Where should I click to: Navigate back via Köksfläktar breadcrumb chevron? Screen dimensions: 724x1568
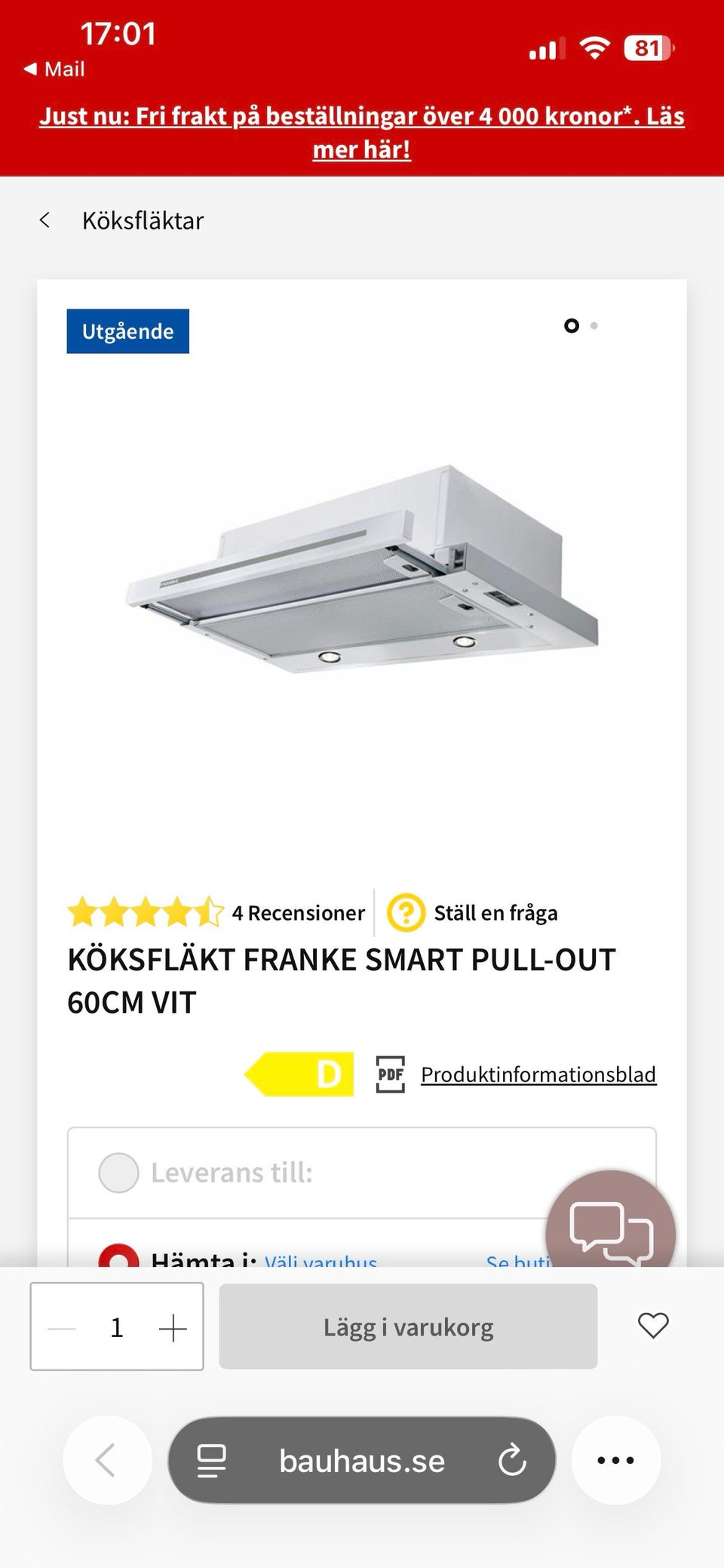(x=45, y=220)
